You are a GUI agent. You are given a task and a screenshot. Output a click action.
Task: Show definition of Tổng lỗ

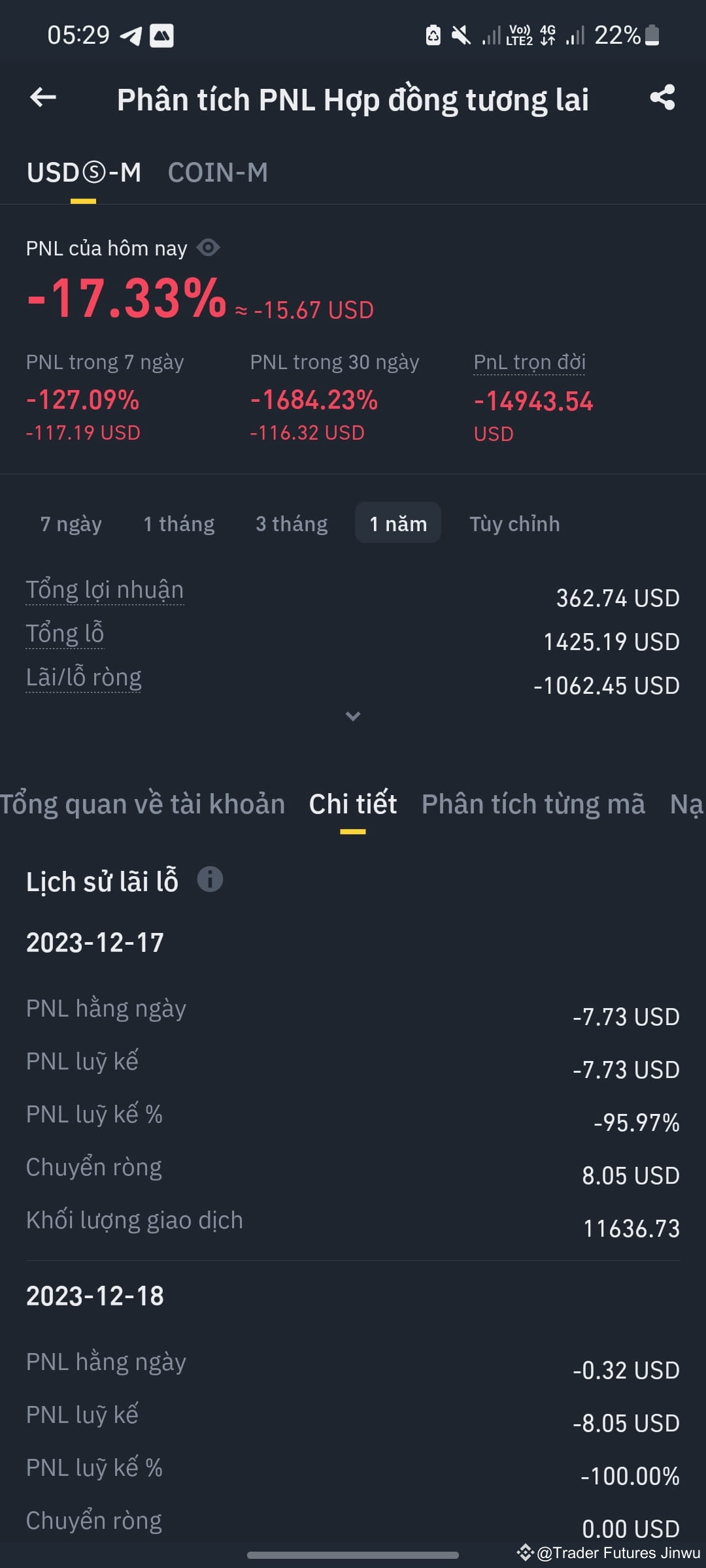coord(65,632)
